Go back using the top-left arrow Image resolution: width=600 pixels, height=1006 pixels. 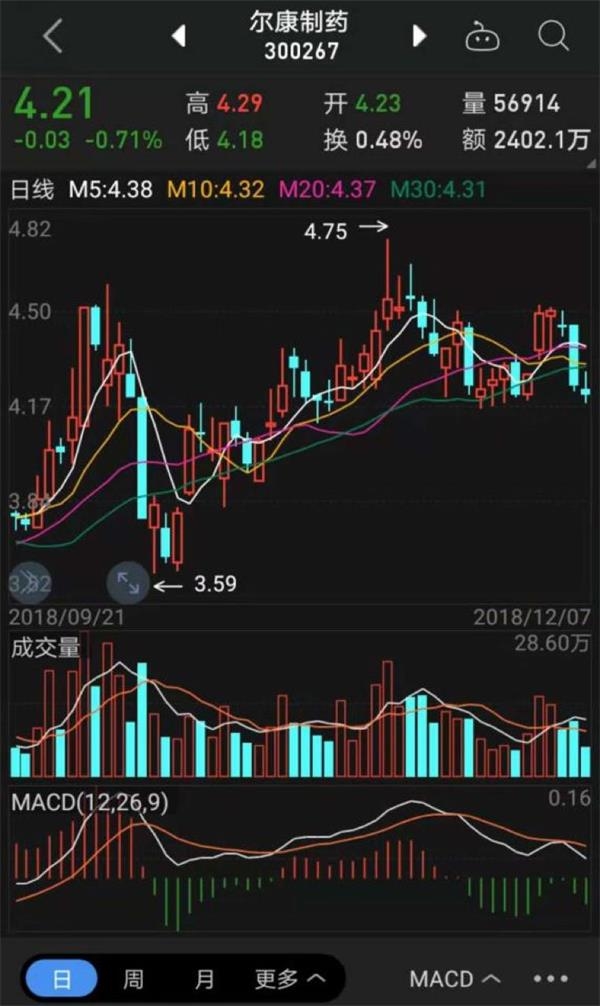point(53,35)
